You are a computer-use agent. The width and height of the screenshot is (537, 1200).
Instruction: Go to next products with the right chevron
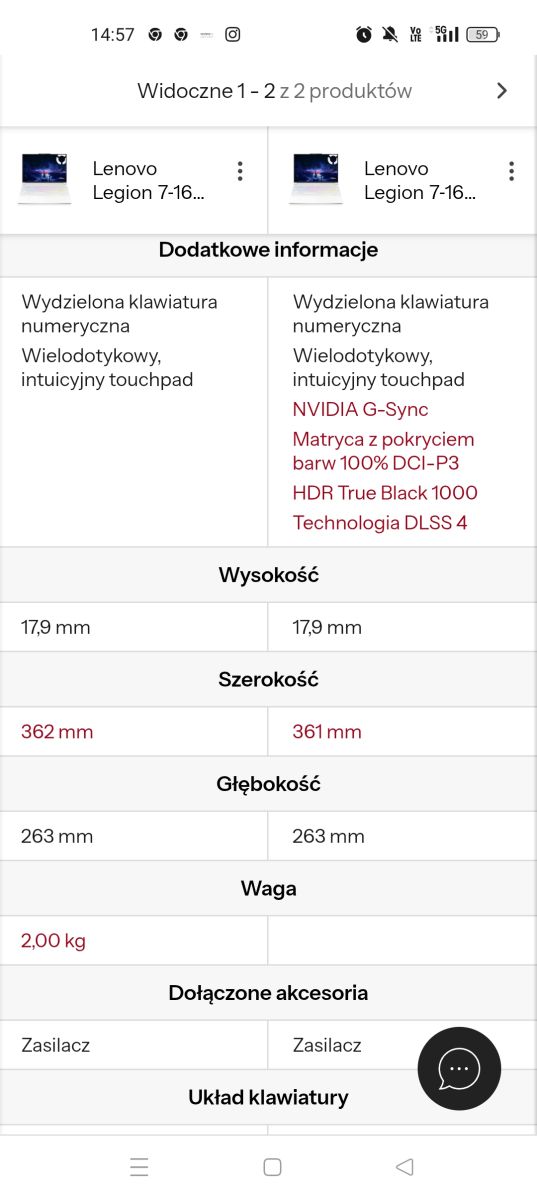tap(502, 91)
